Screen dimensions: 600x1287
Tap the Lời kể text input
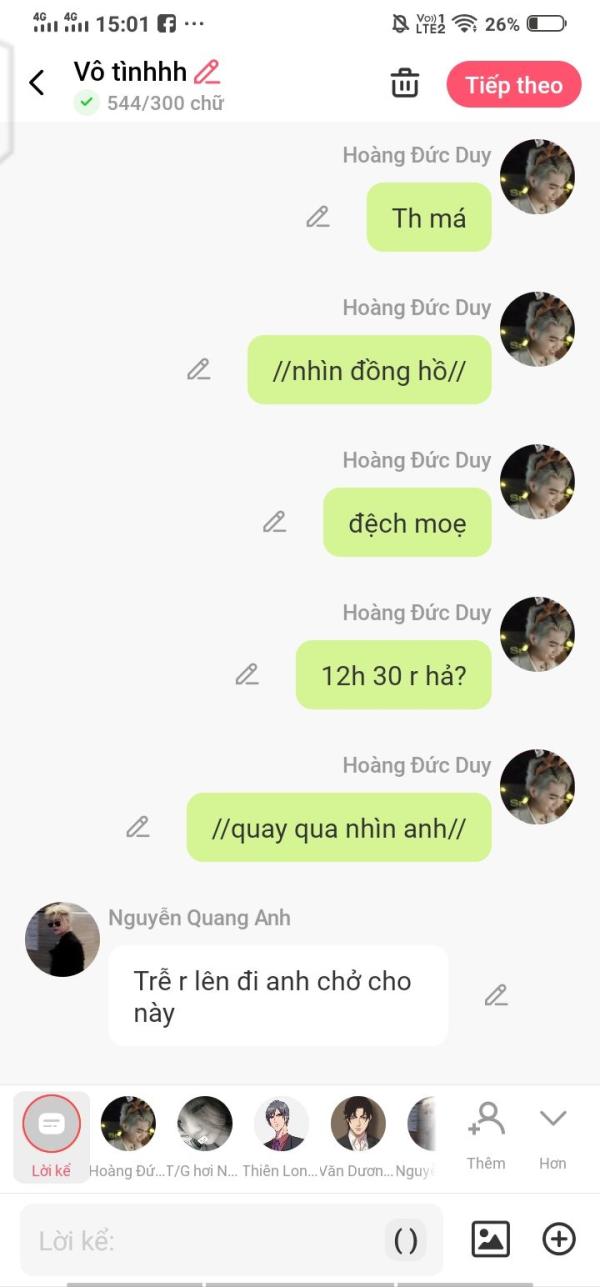200,1241
